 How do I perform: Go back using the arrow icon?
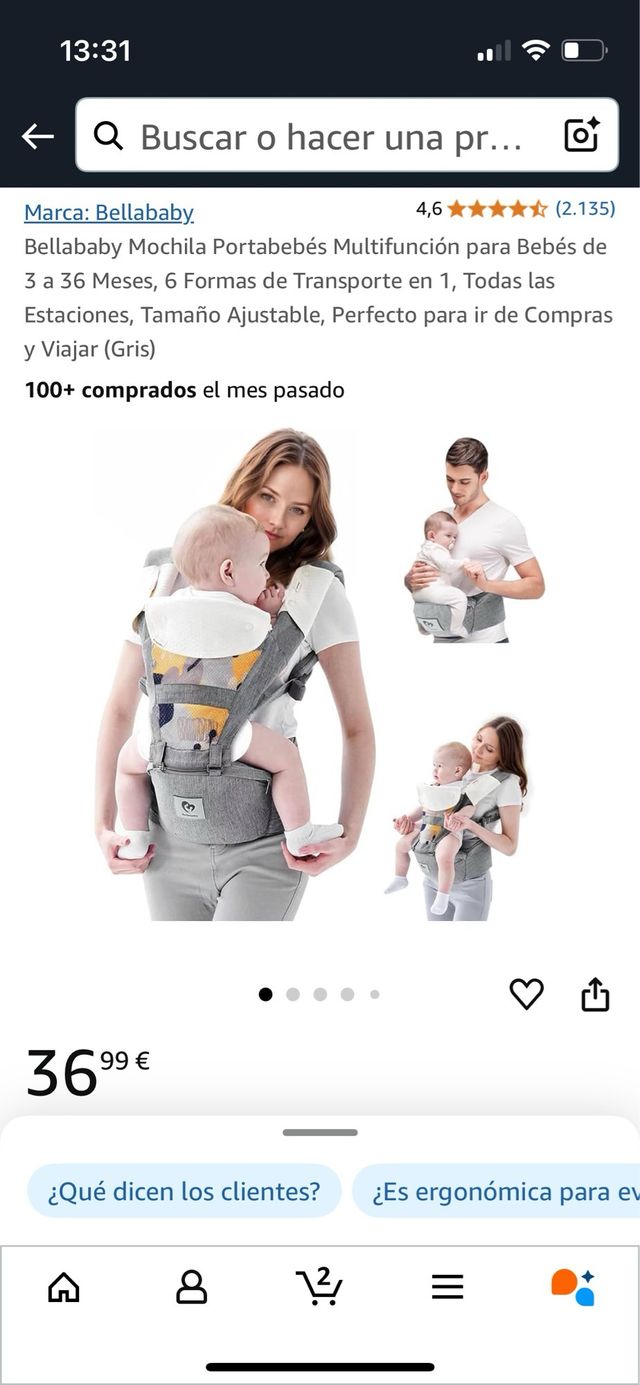point(37,137)
